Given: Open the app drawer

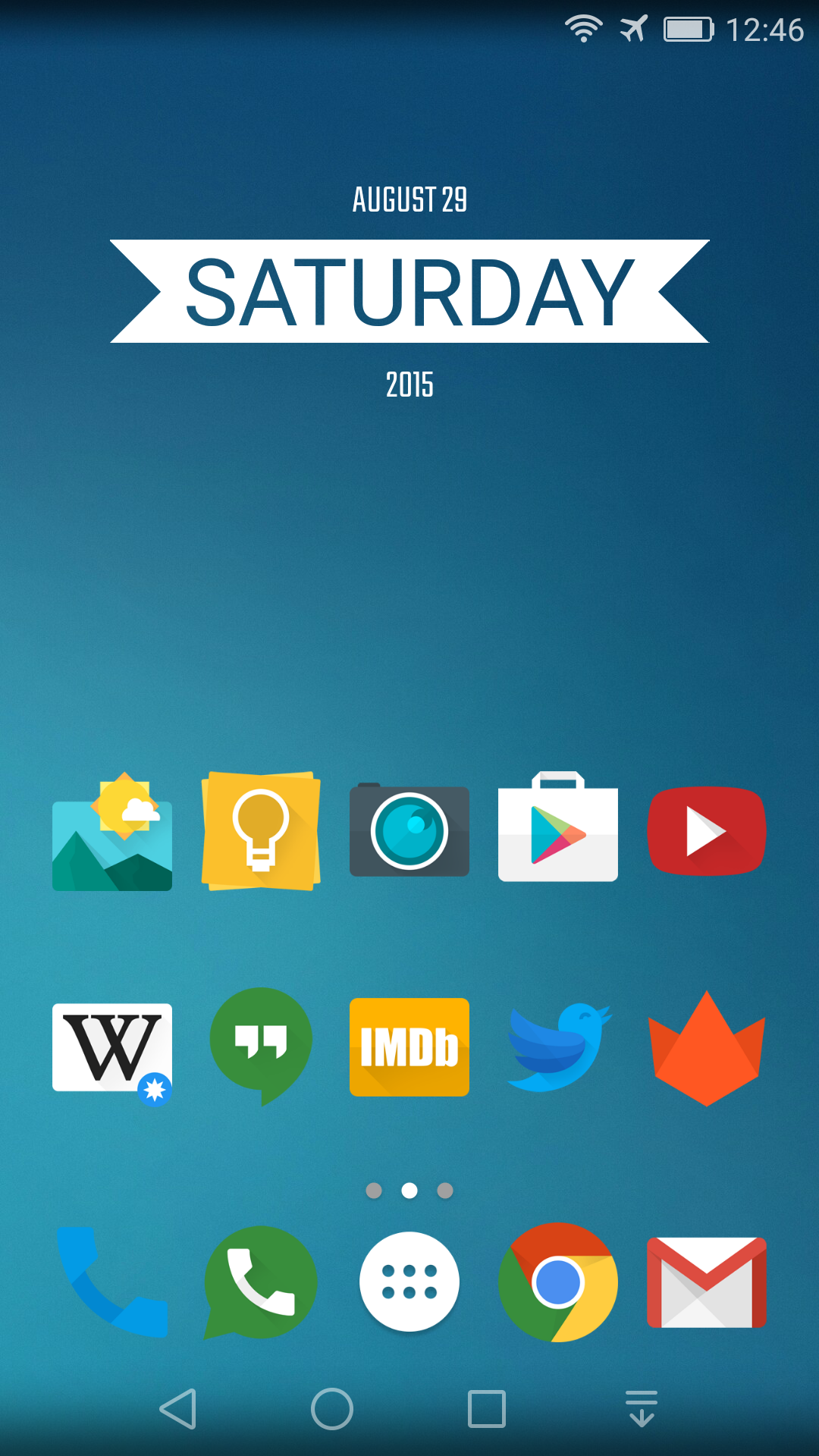Looking at the screenshot, I should coord(409,1282).
